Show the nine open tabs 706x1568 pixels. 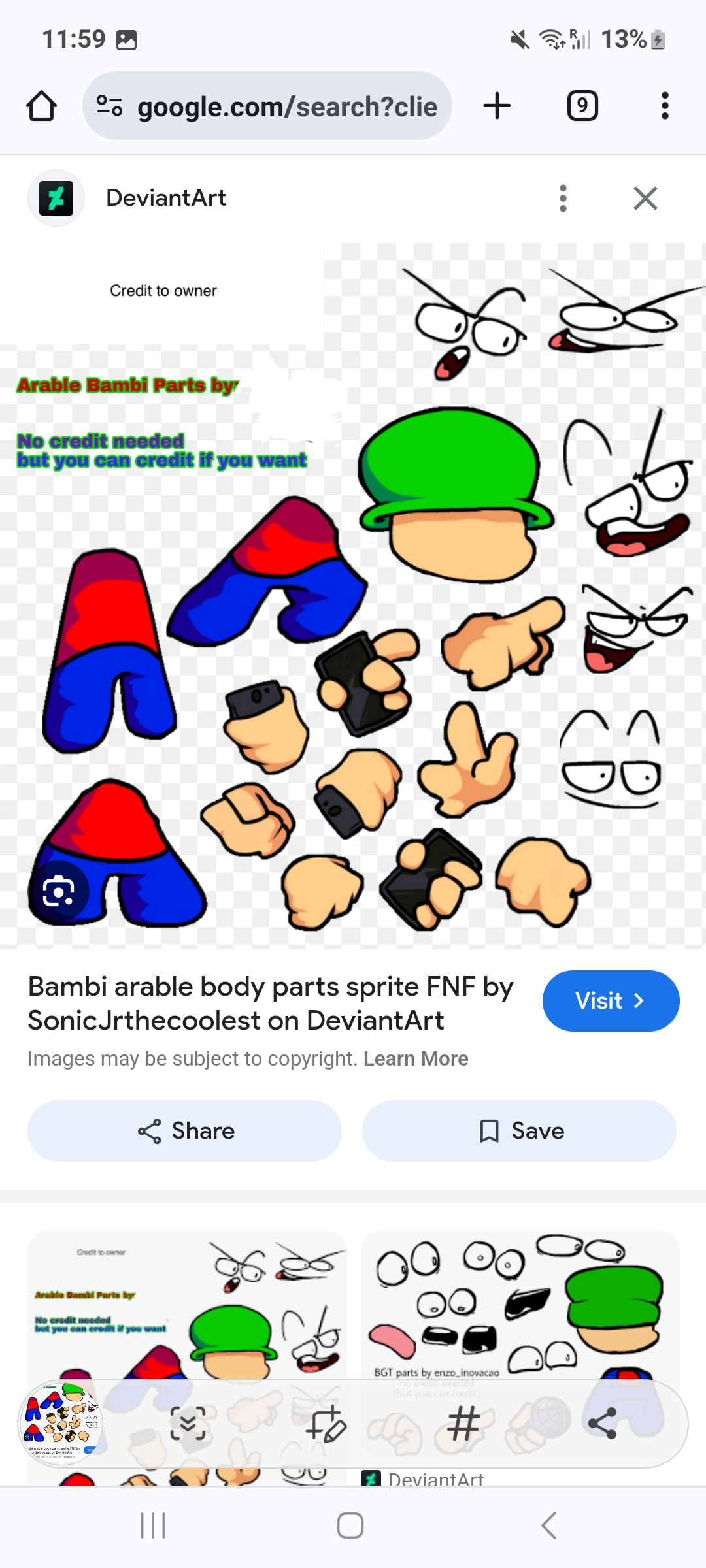click(582, 106)
